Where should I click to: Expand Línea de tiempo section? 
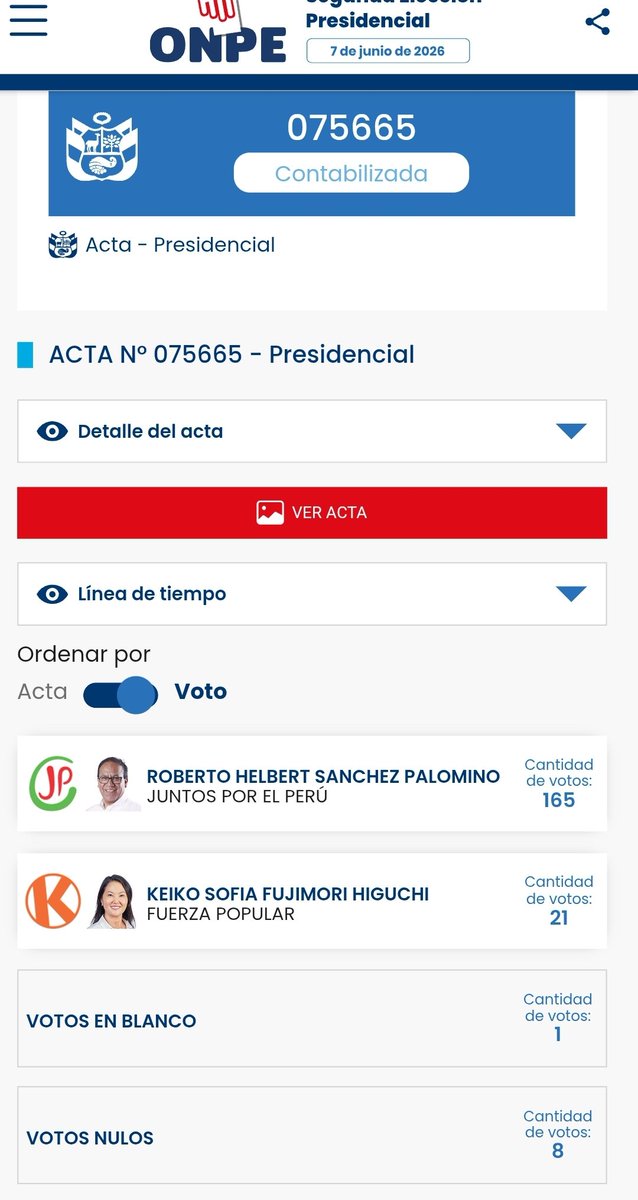tap(312, 594)
